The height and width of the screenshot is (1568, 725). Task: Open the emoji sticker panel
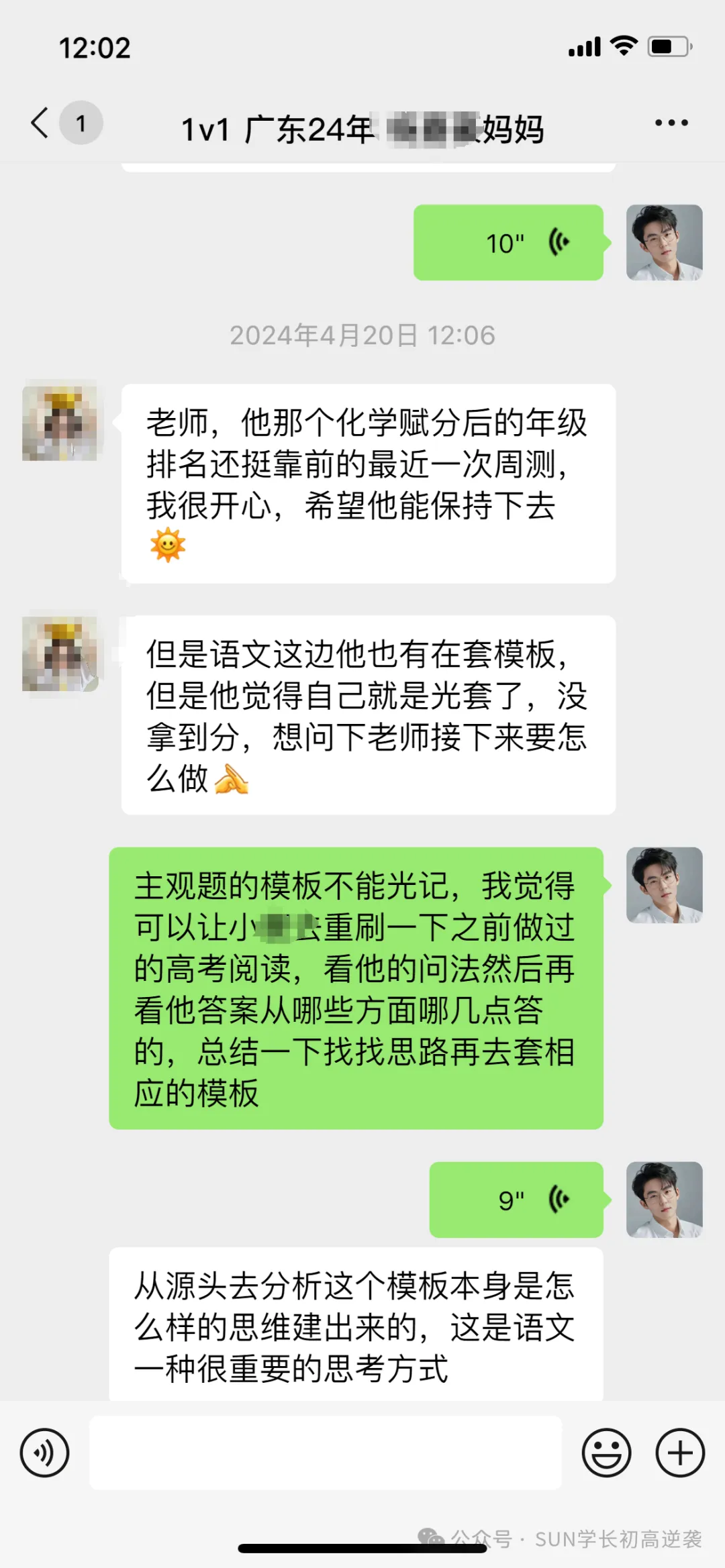(606, 1453)
